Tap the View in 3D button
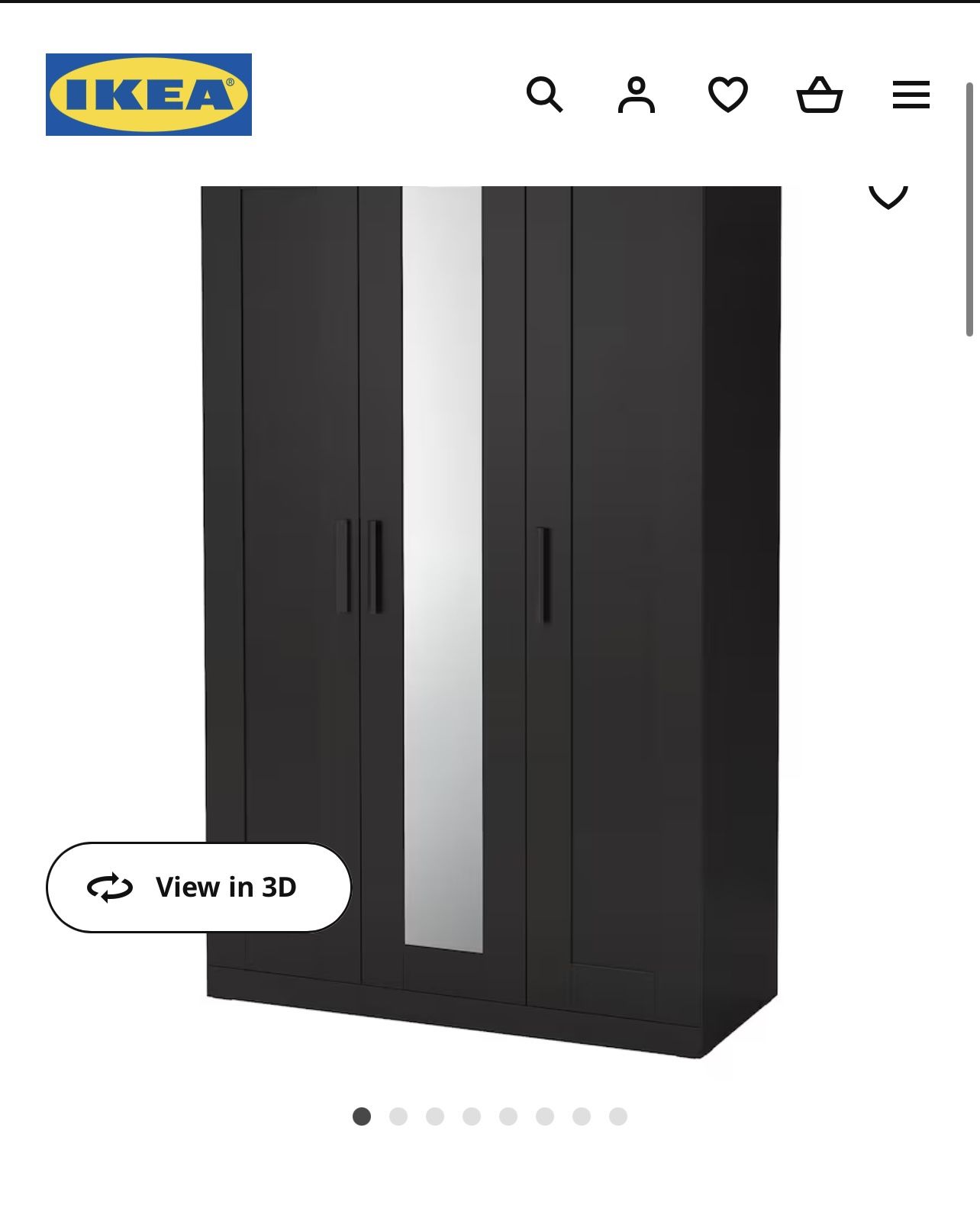Viewport: 980px width, 1205px height. pyautogui.click(x=198, y=887)
